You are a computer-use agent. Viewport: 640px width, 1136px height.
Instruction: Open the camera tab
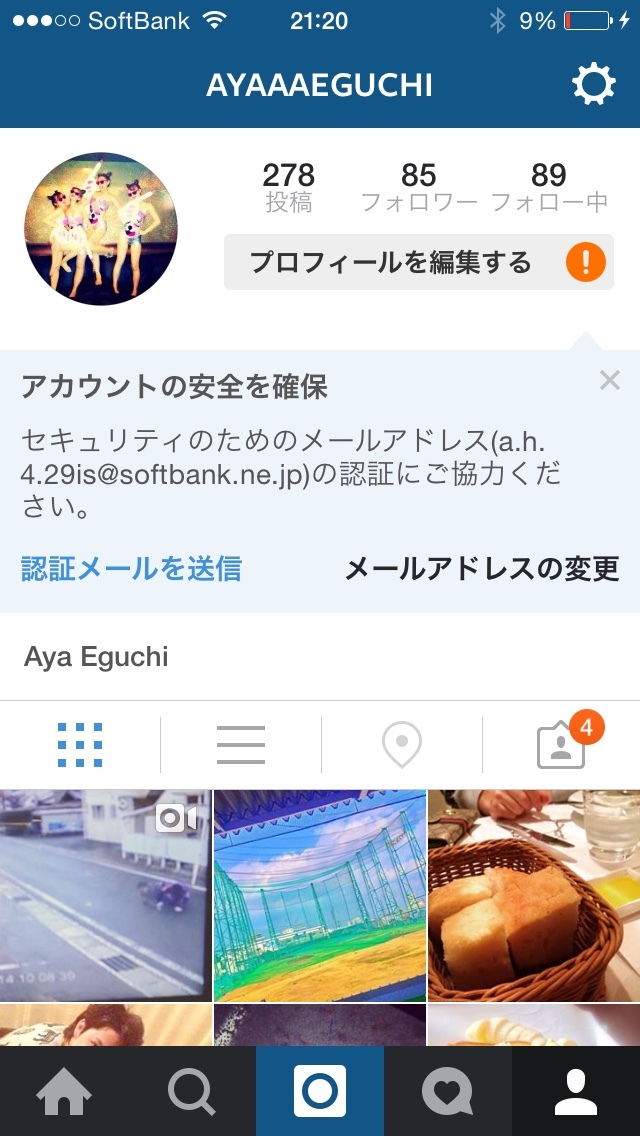320,1091
